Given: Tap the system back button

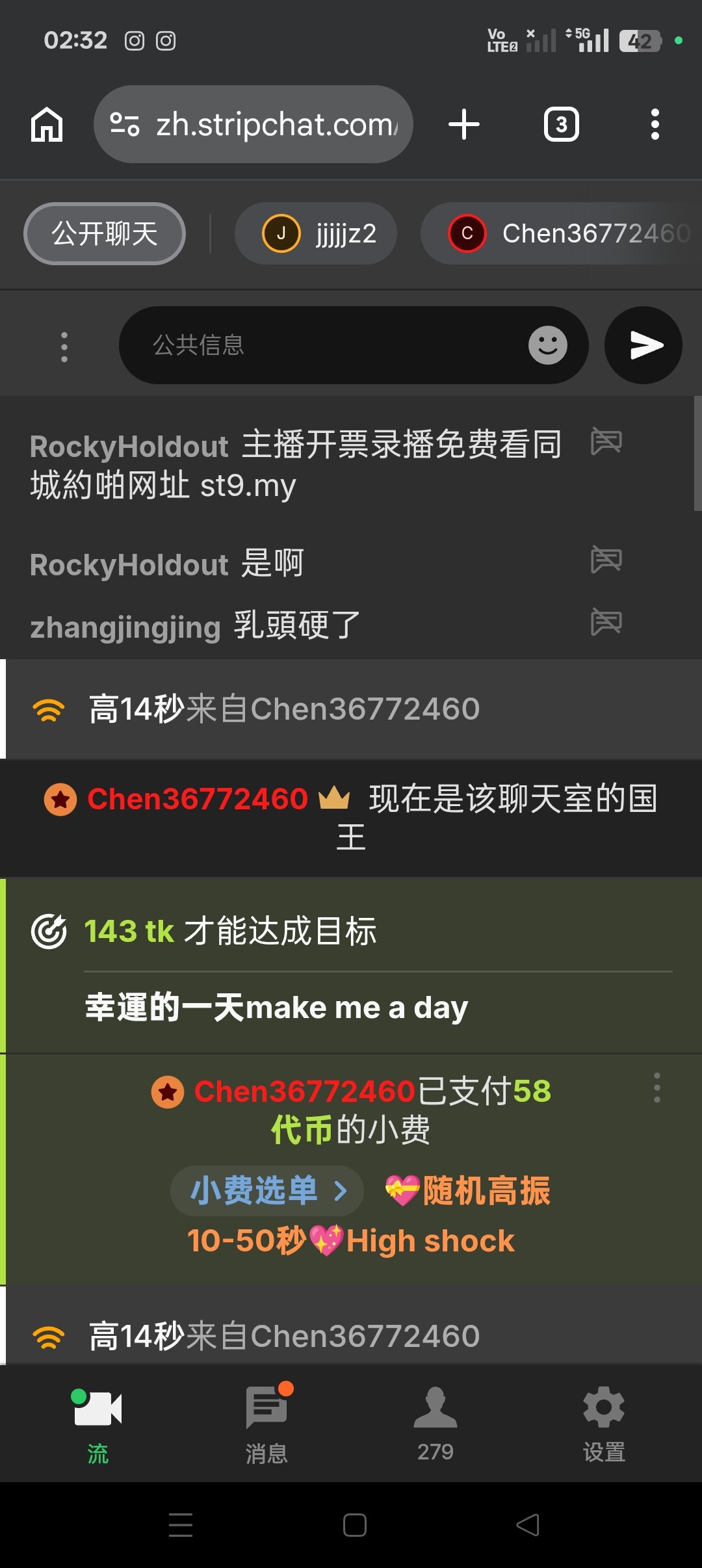Looking at the screenshot, I should tap(527, 1524).
